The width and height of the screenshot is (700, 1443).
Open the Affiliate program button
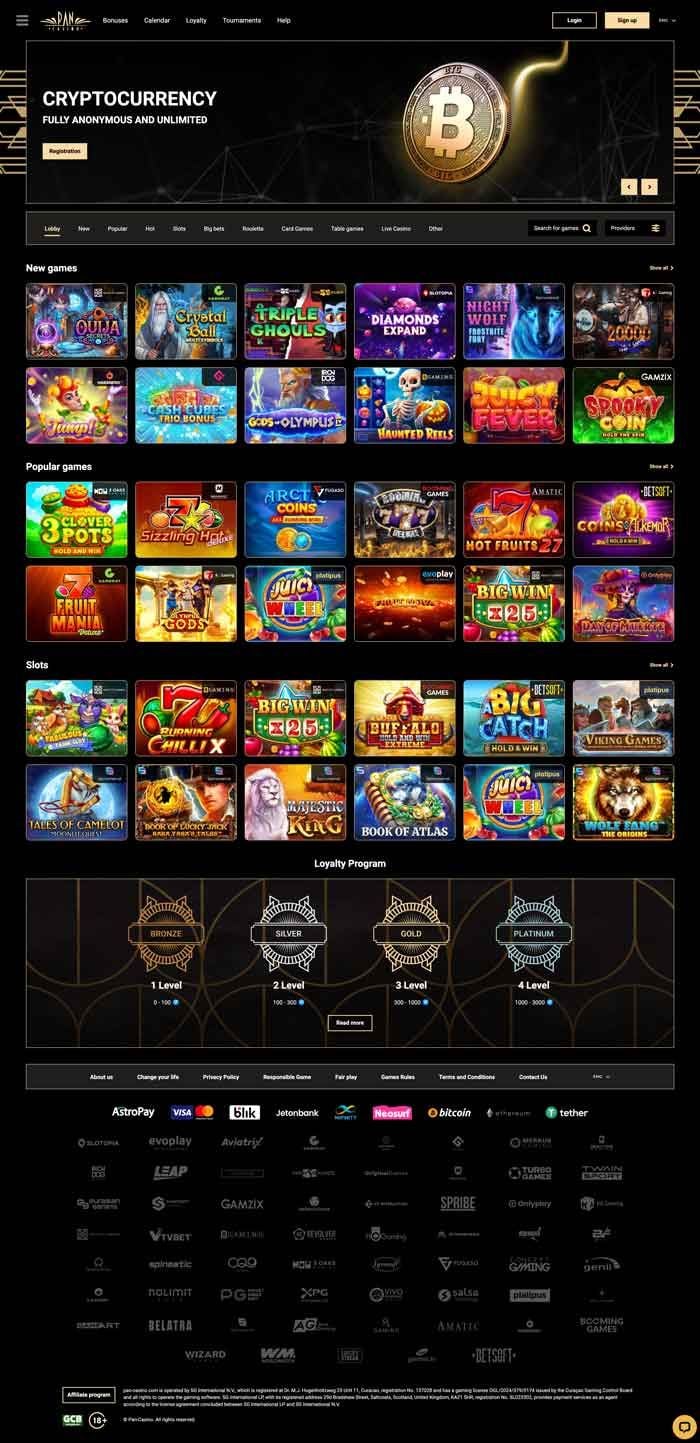tap(88, 1394)
